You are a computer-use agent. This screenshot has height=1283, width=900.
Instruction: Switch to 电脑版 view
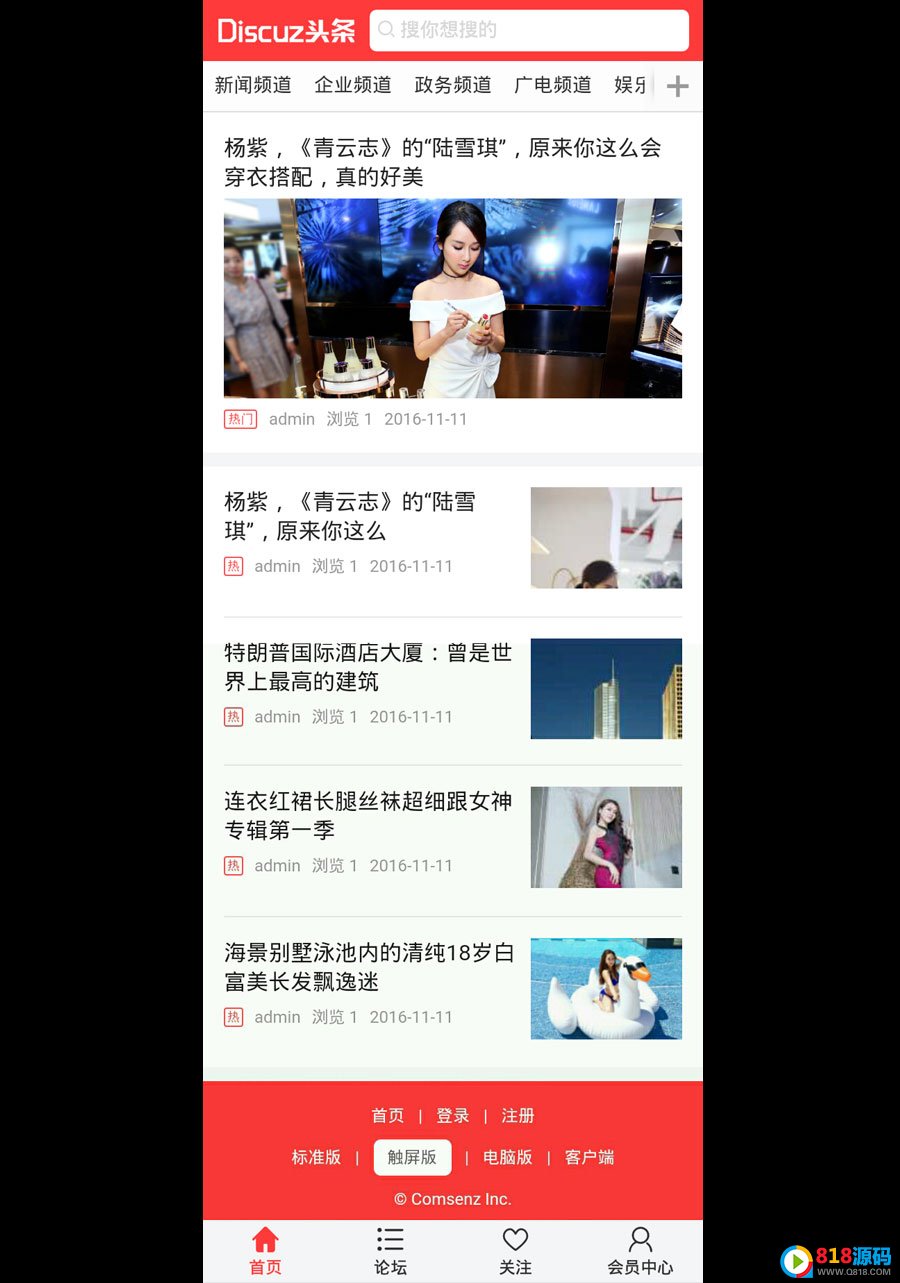coord(507,1157)
